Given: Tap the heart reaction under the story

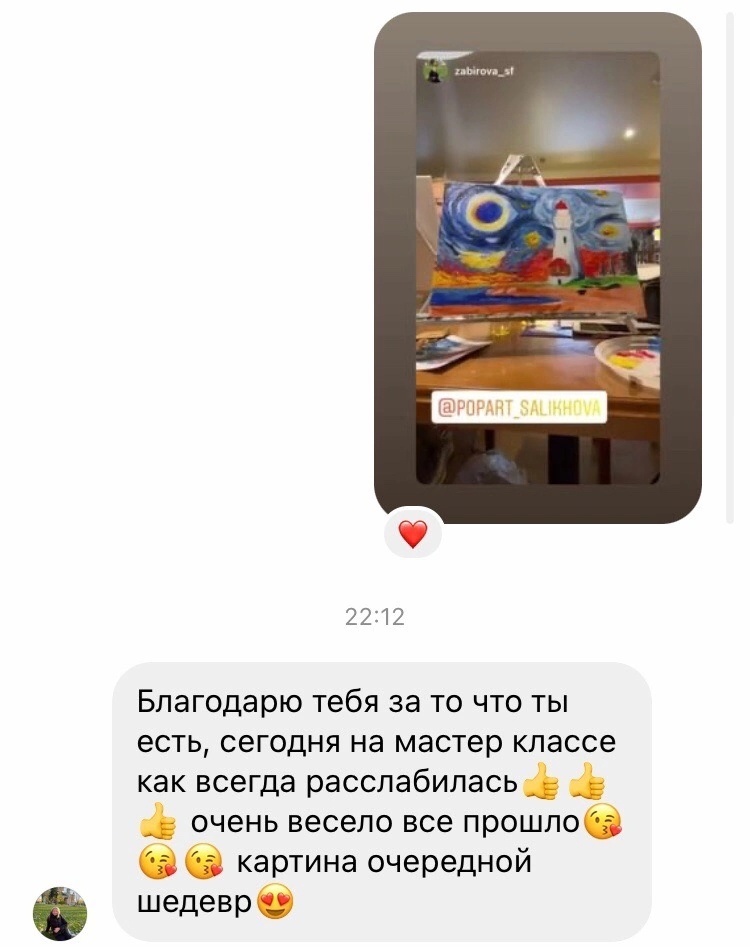Looking at the screenshot, I should point(413,536).
